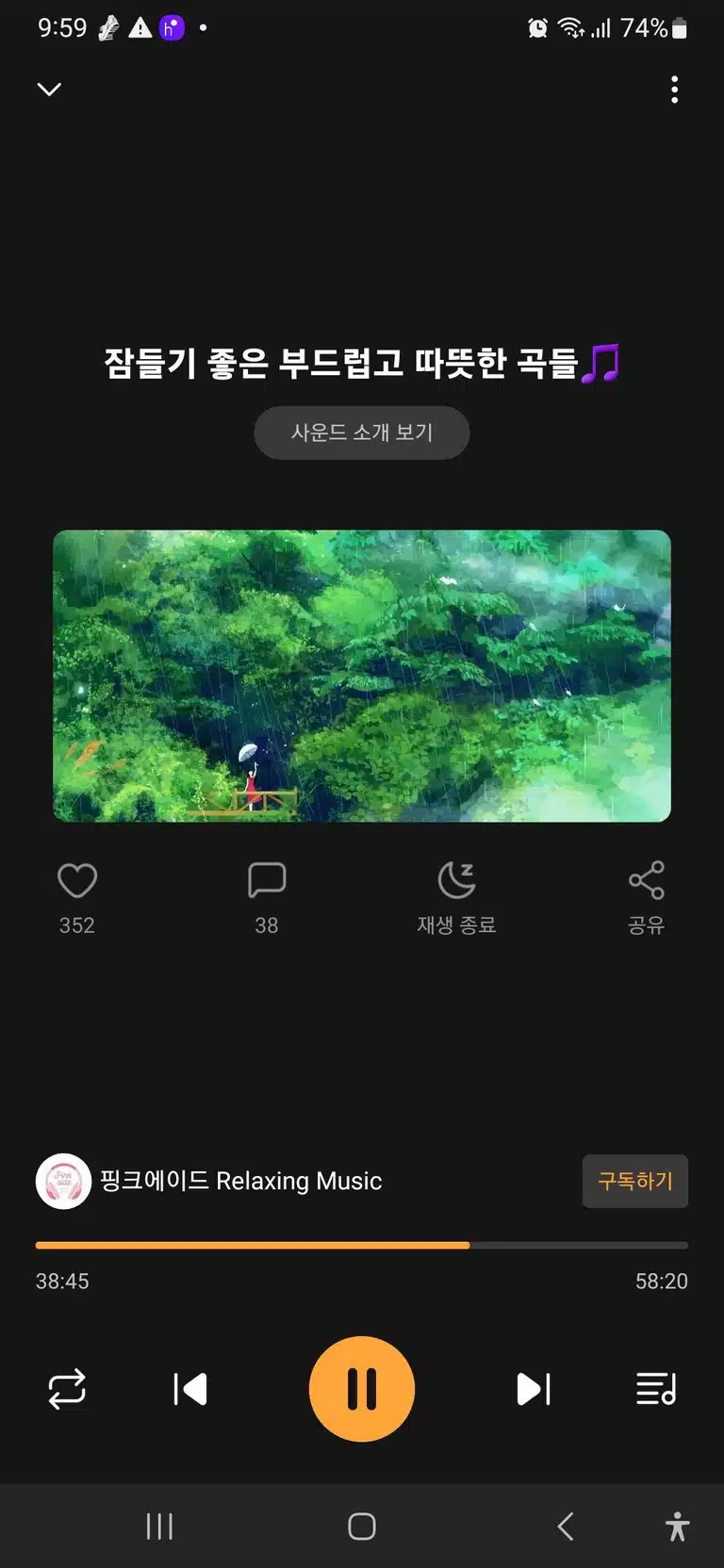Pause the playback
The image size is (724, 1568).
pos(362,1389)
